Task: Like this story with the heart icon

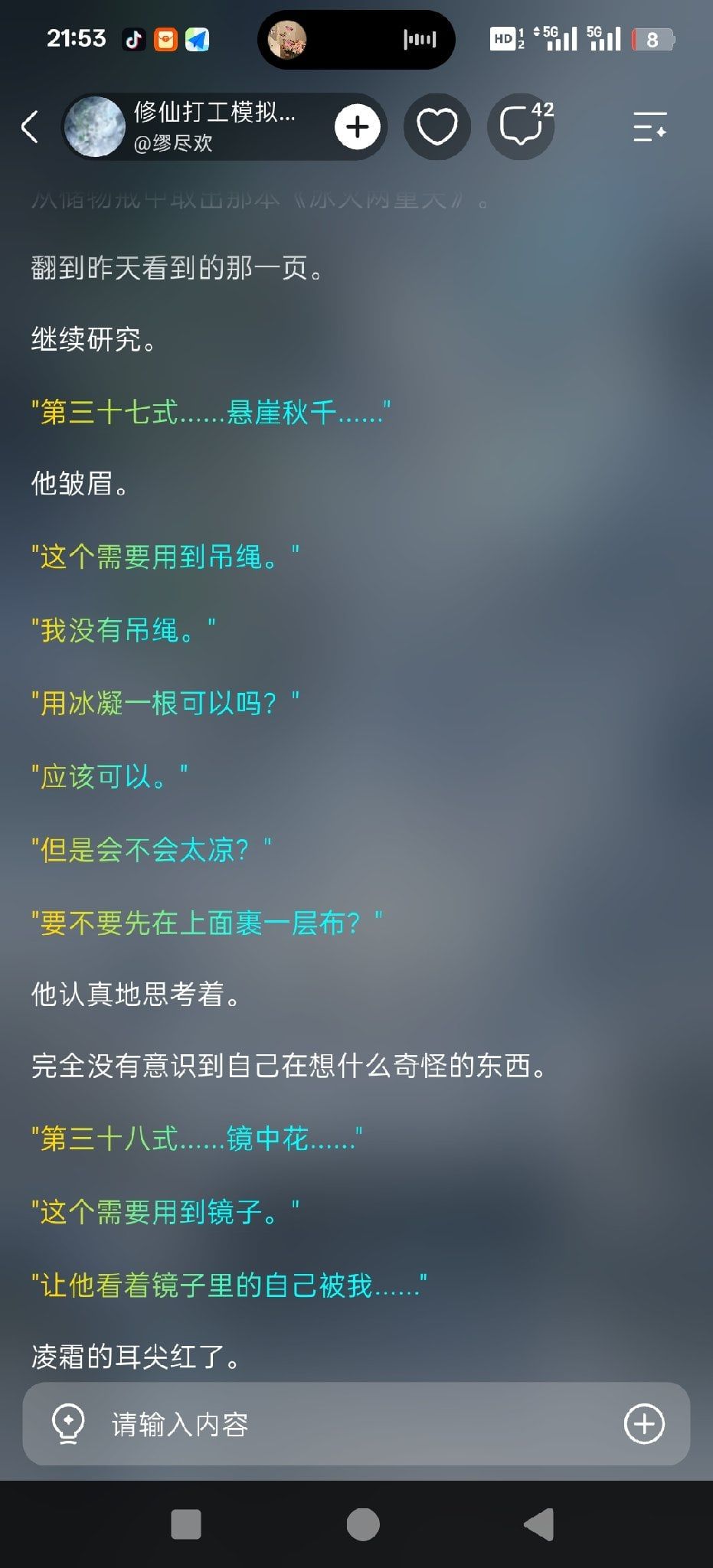Action: [x=437, y=127]
